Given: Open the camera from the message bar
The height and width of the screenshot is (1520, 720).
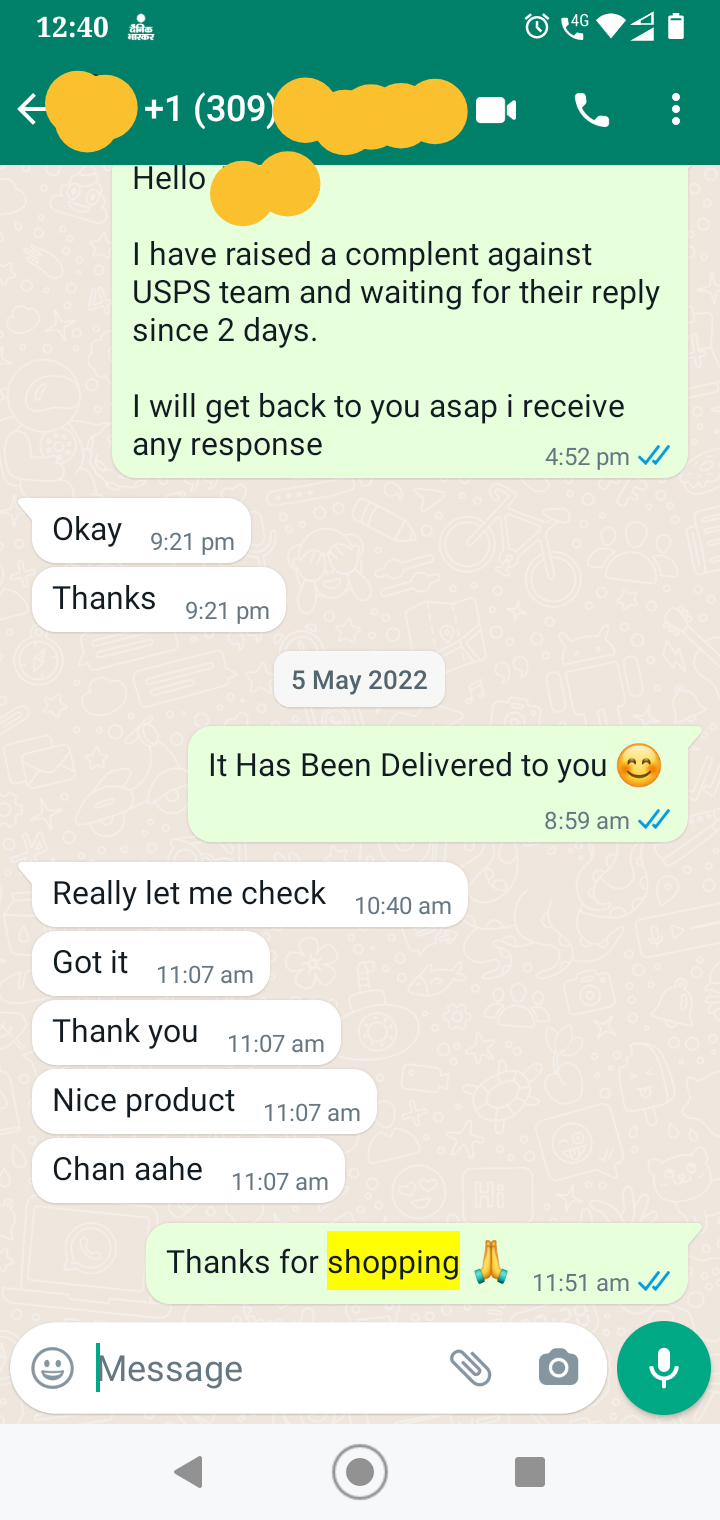Looking at the screenshot, I should pos(558,1368).
